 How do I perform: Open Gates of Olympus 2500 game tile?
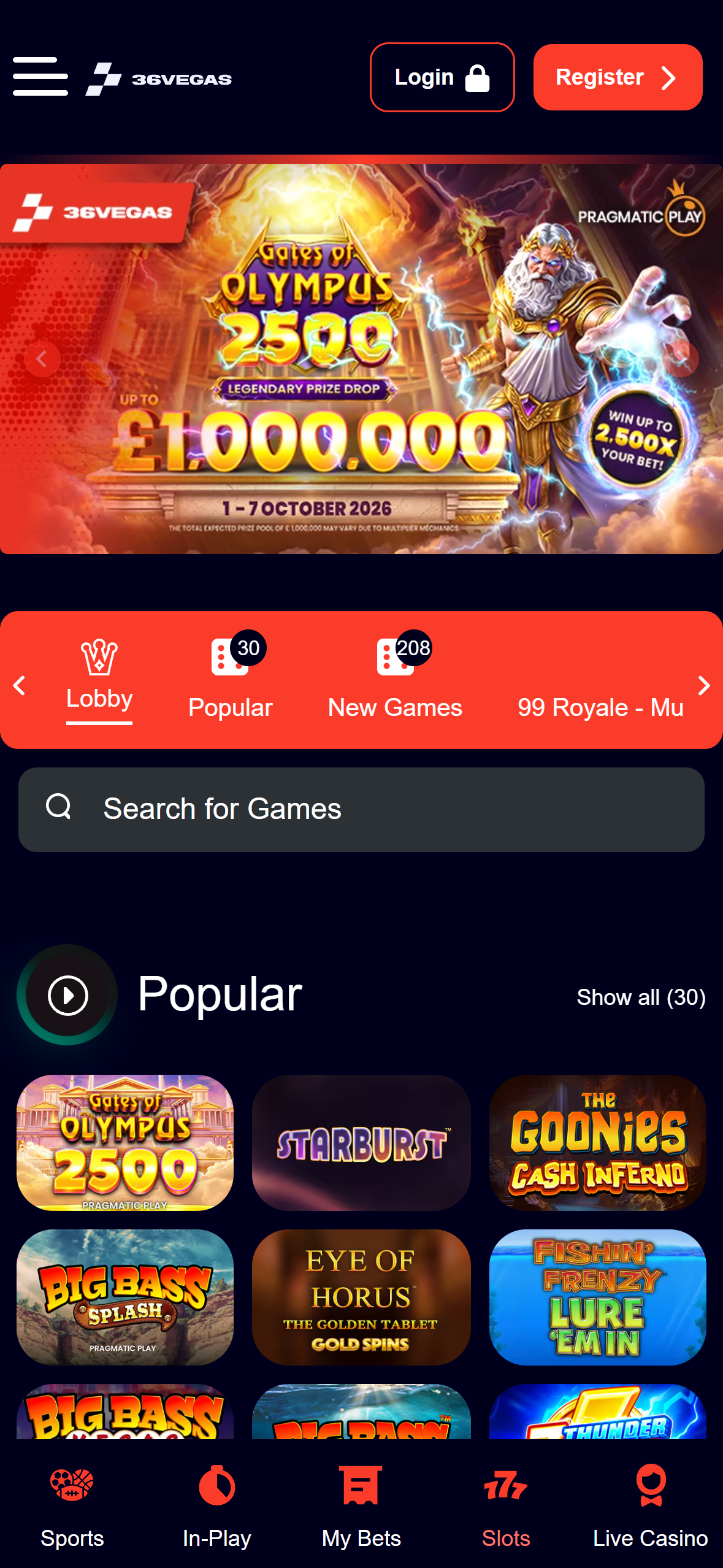[x=125, y=1142]
